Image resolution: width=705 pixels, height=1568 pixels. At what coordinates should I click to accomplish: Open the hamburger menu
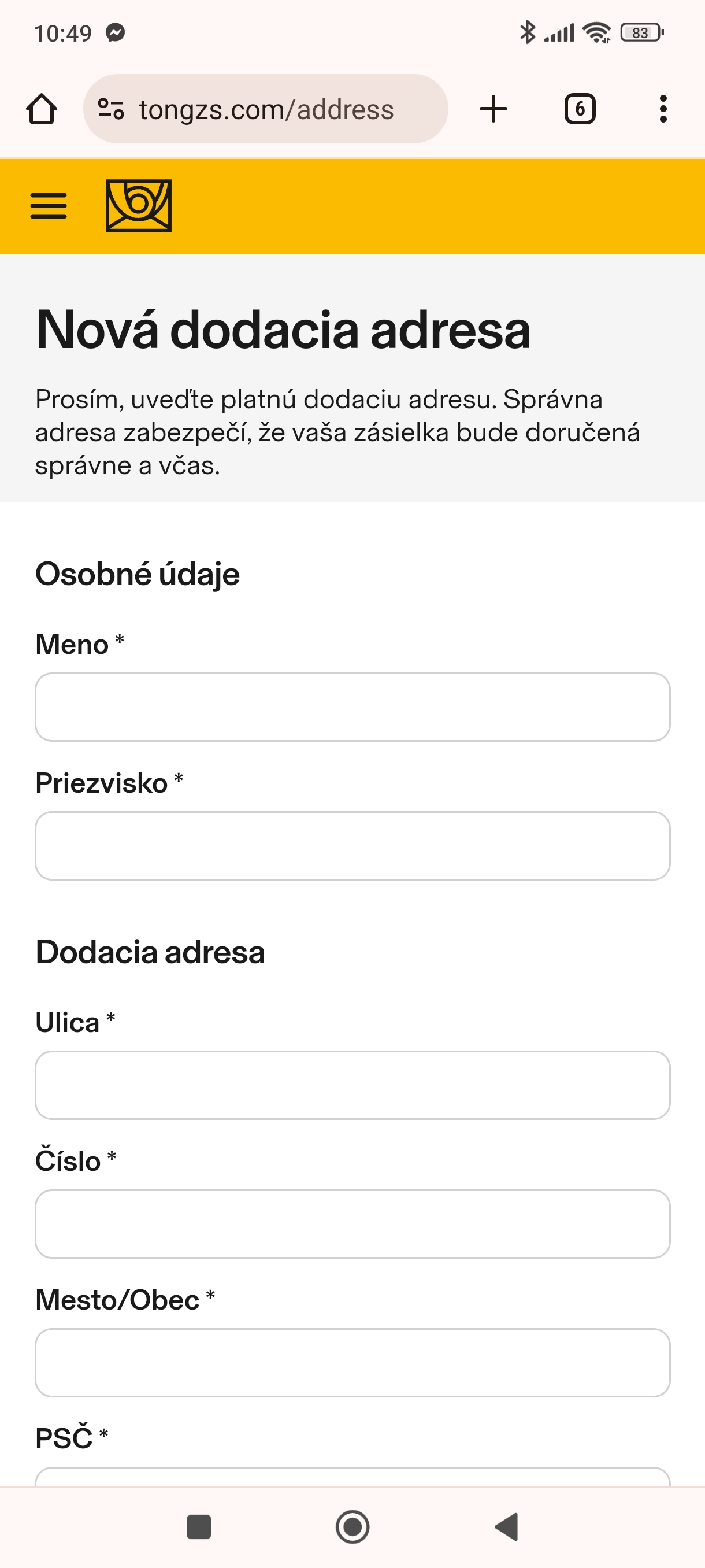point(49,206)
